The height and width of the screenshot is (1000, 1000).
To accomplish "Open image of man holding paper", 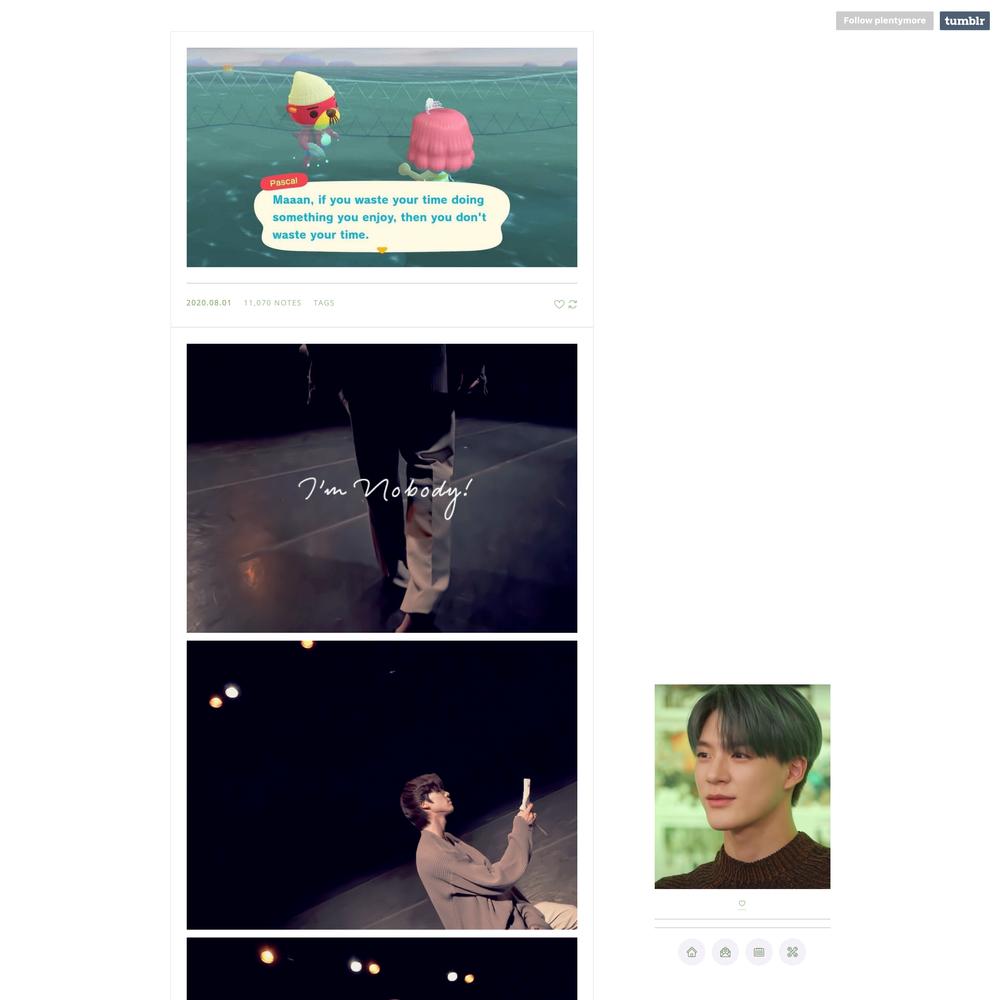I will [381, 785].
